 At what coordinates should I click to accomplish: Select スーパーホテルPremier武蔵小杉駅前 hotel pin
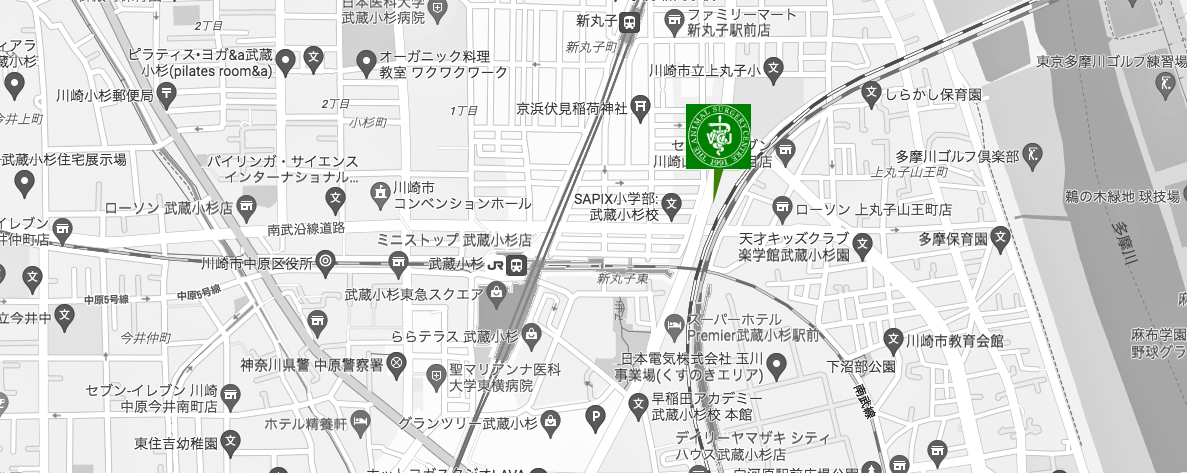674,325
